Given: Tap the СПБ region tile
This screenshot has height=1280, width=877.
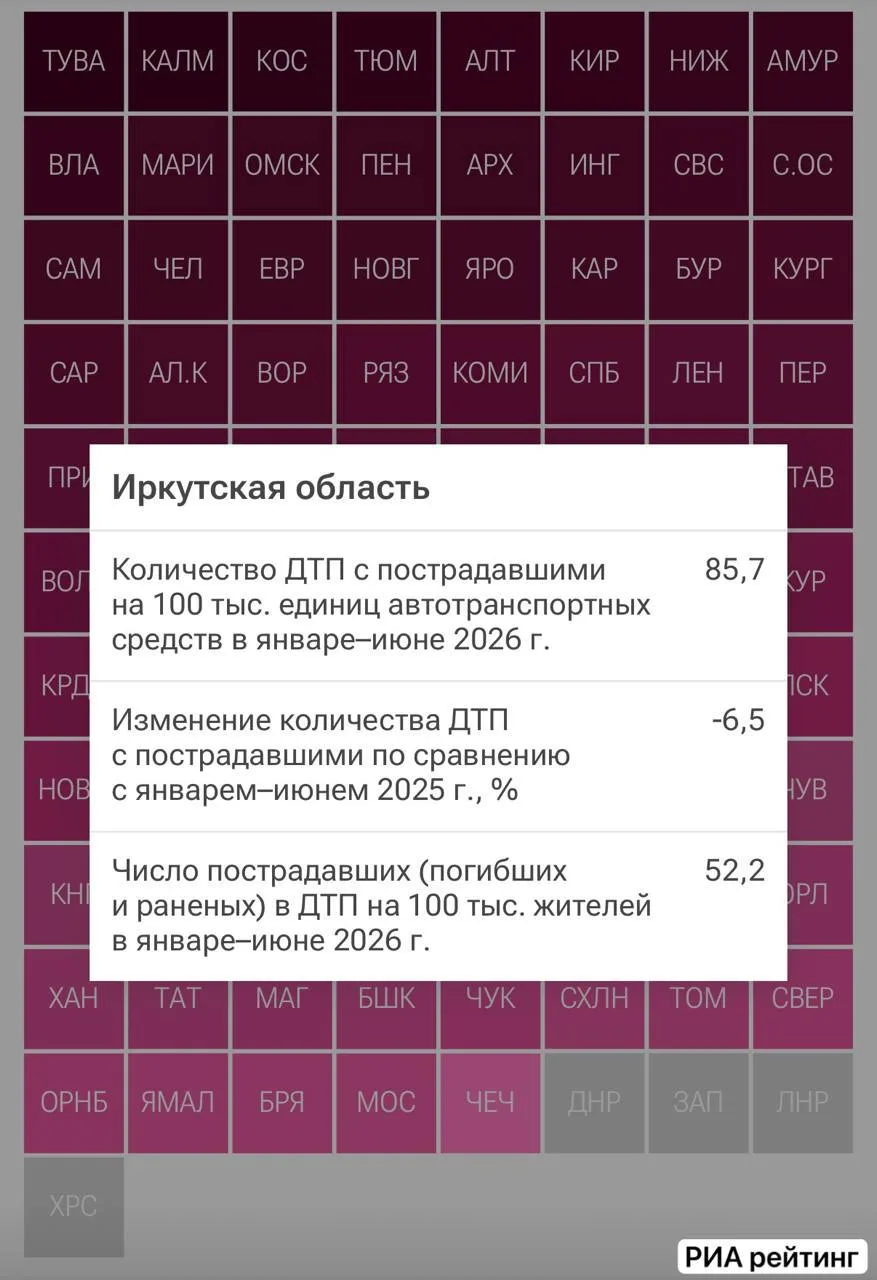Looking at the screenshot, I should (594, 373).
